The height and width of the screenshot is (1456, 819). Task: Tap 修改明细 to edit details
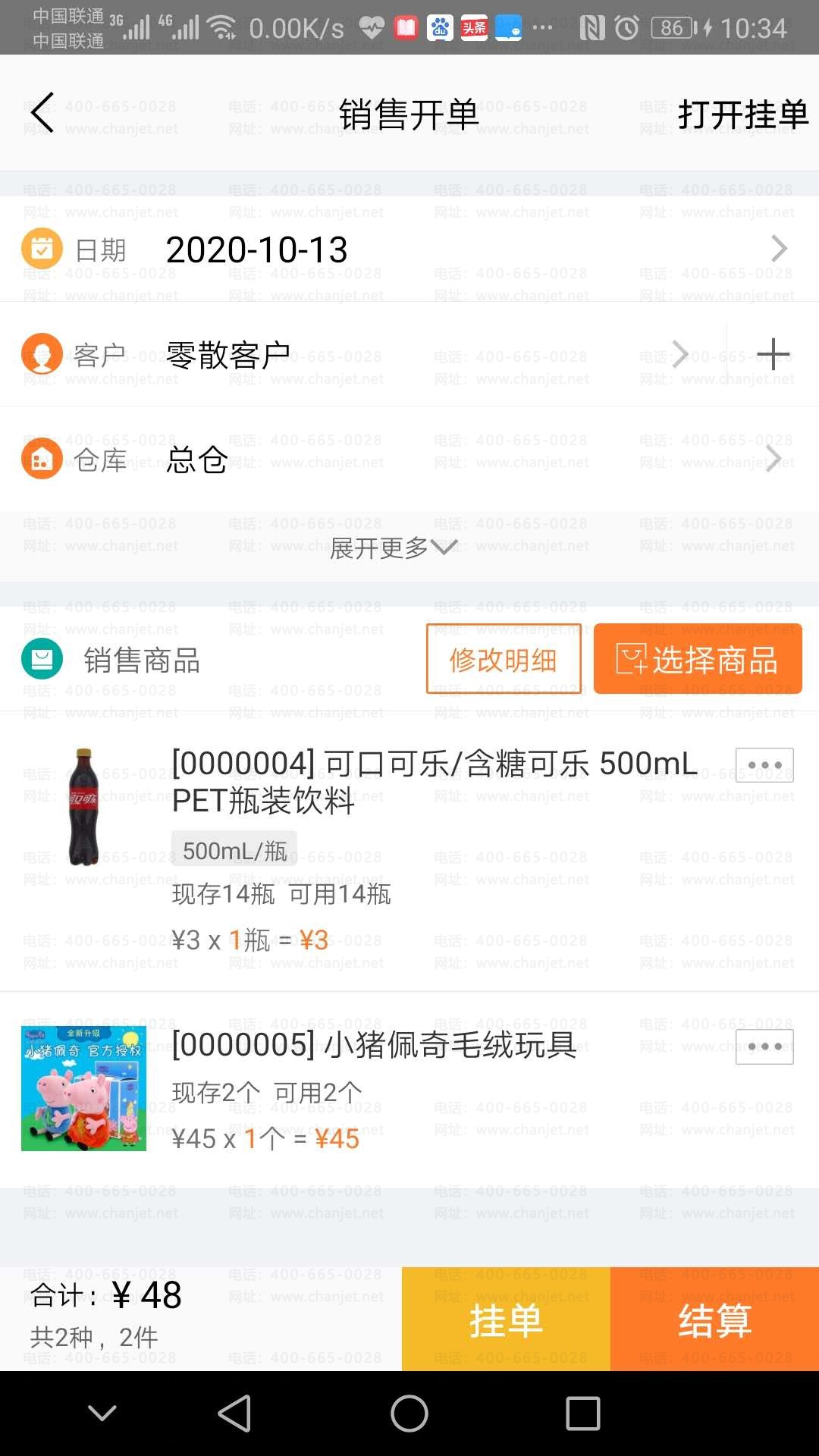pos(504,659)
